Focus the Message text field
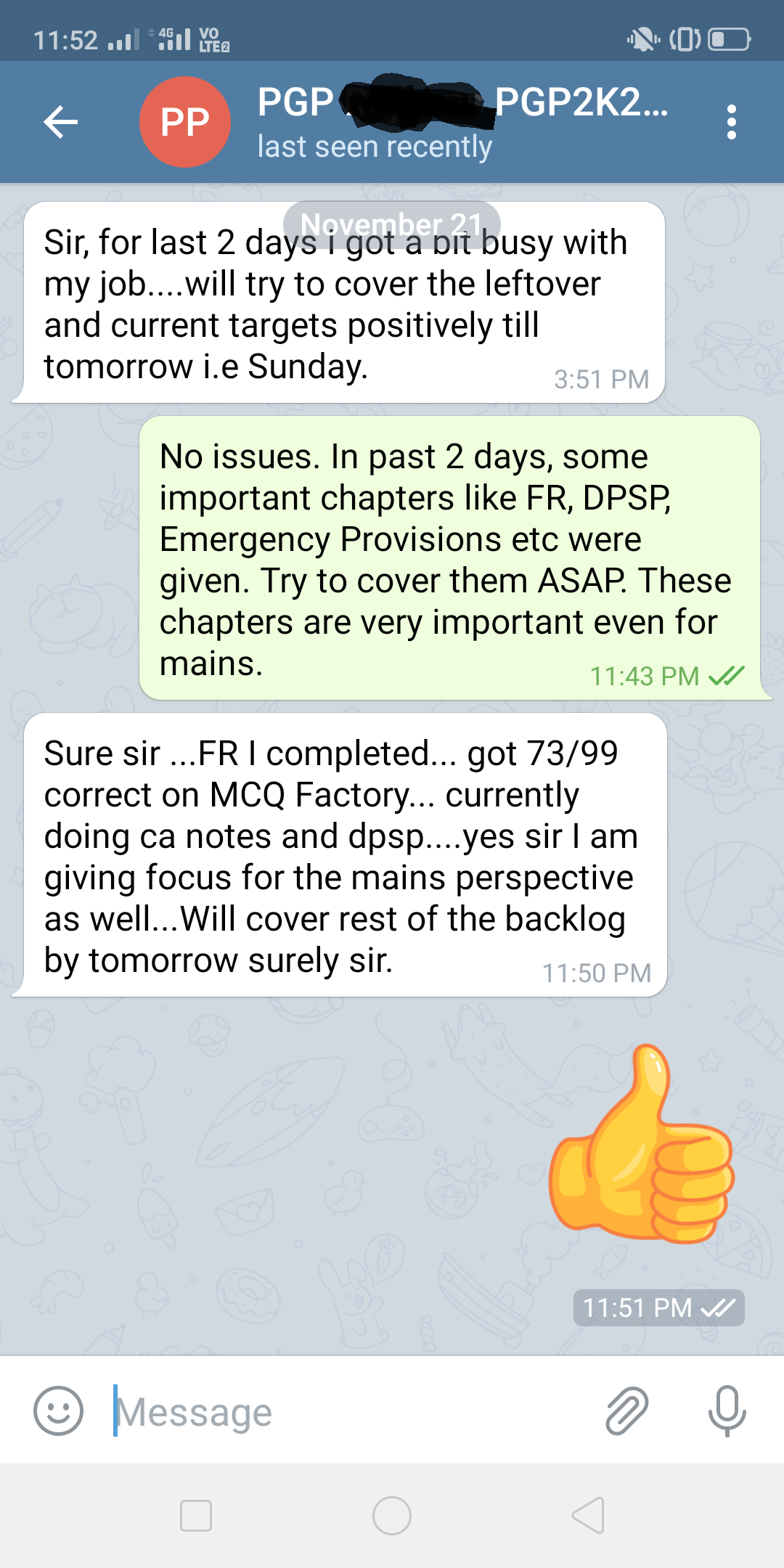 tap(348, 1413)
